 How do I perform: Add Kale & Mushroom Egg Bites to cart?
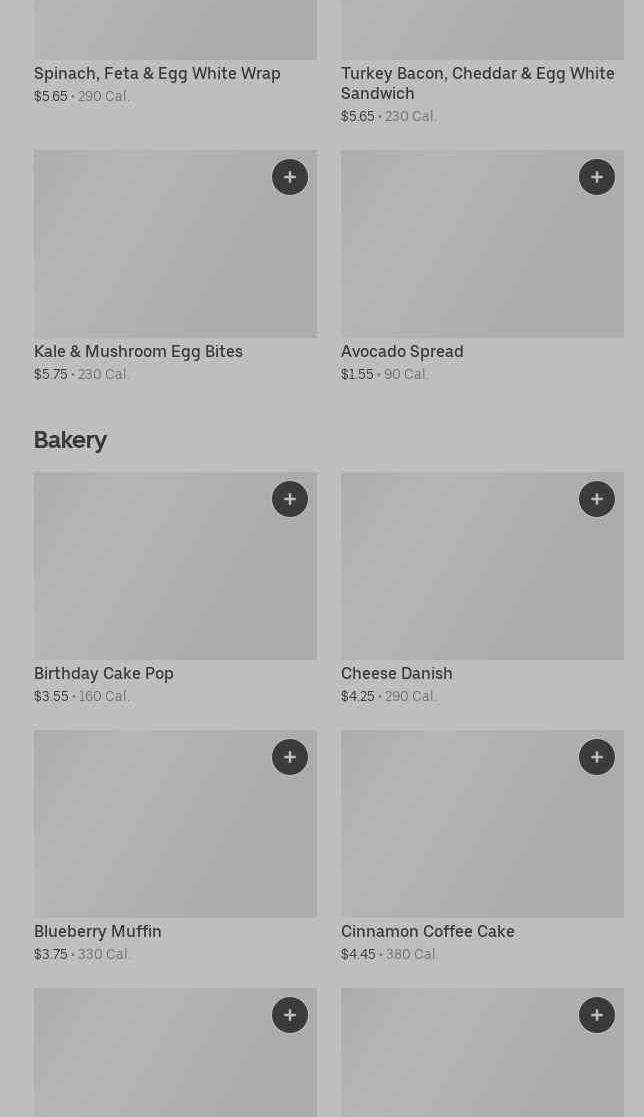pyautogui.click(x=290, y=177)
